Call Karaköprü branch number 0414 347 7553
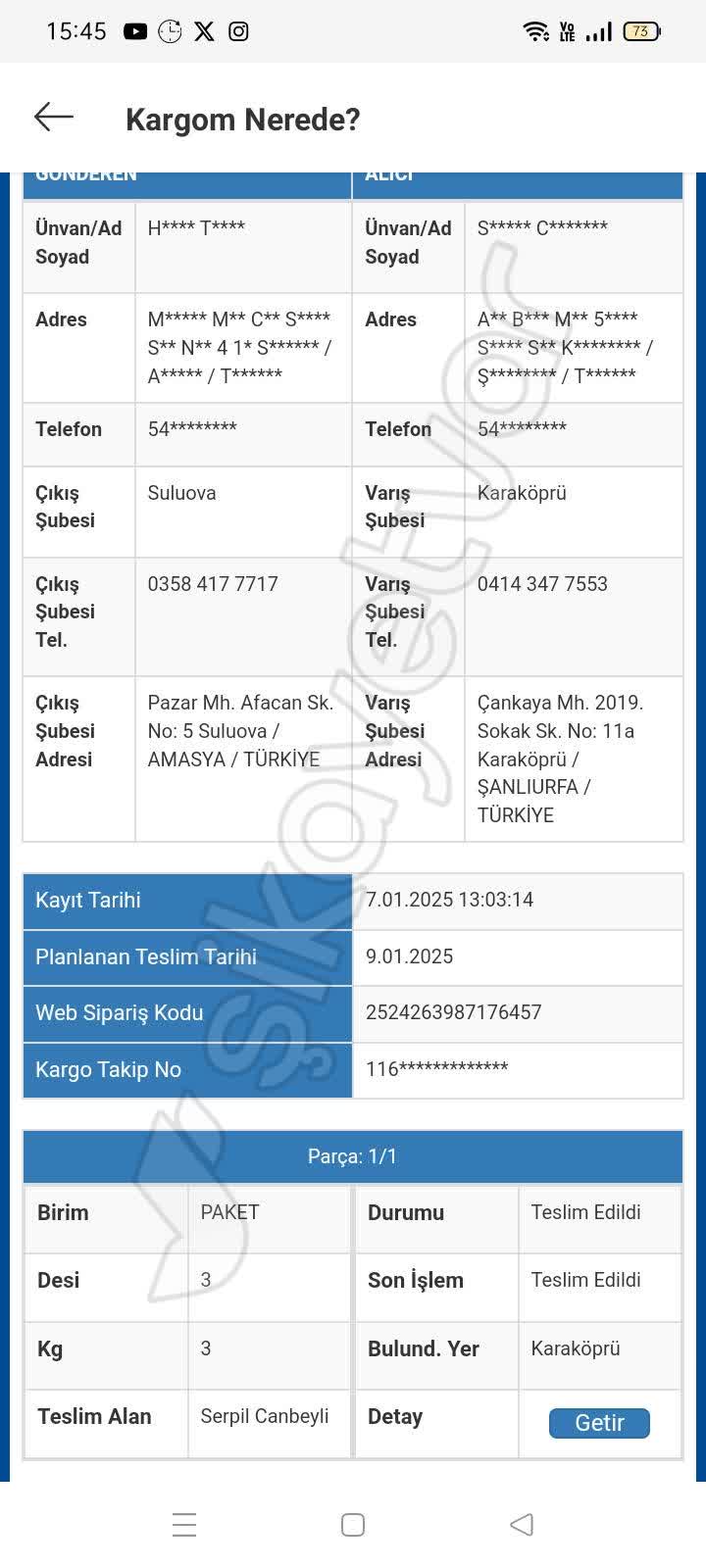 point(540,583)
